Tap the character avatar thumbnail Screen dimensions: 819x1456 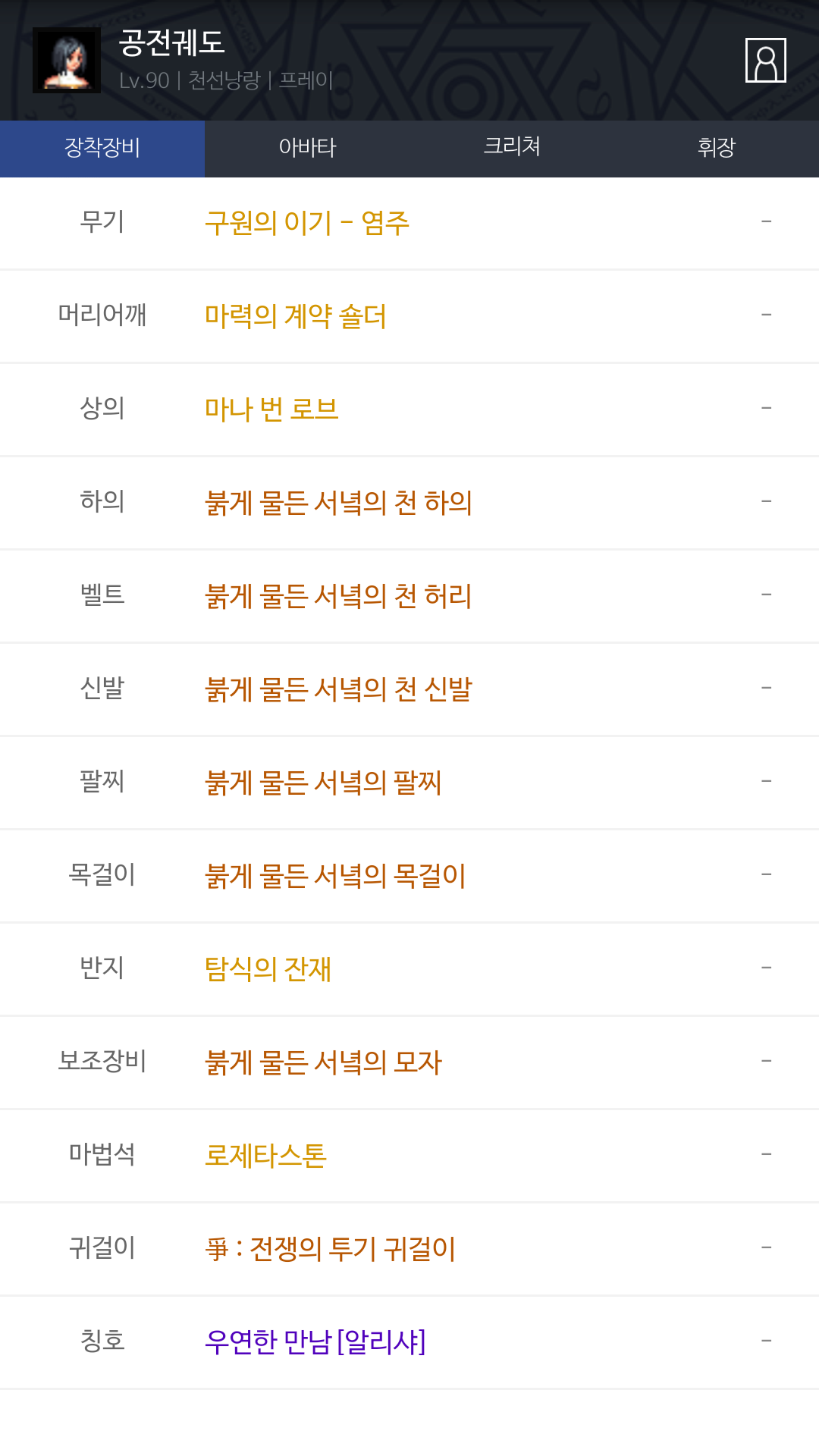tap(67, 60)
